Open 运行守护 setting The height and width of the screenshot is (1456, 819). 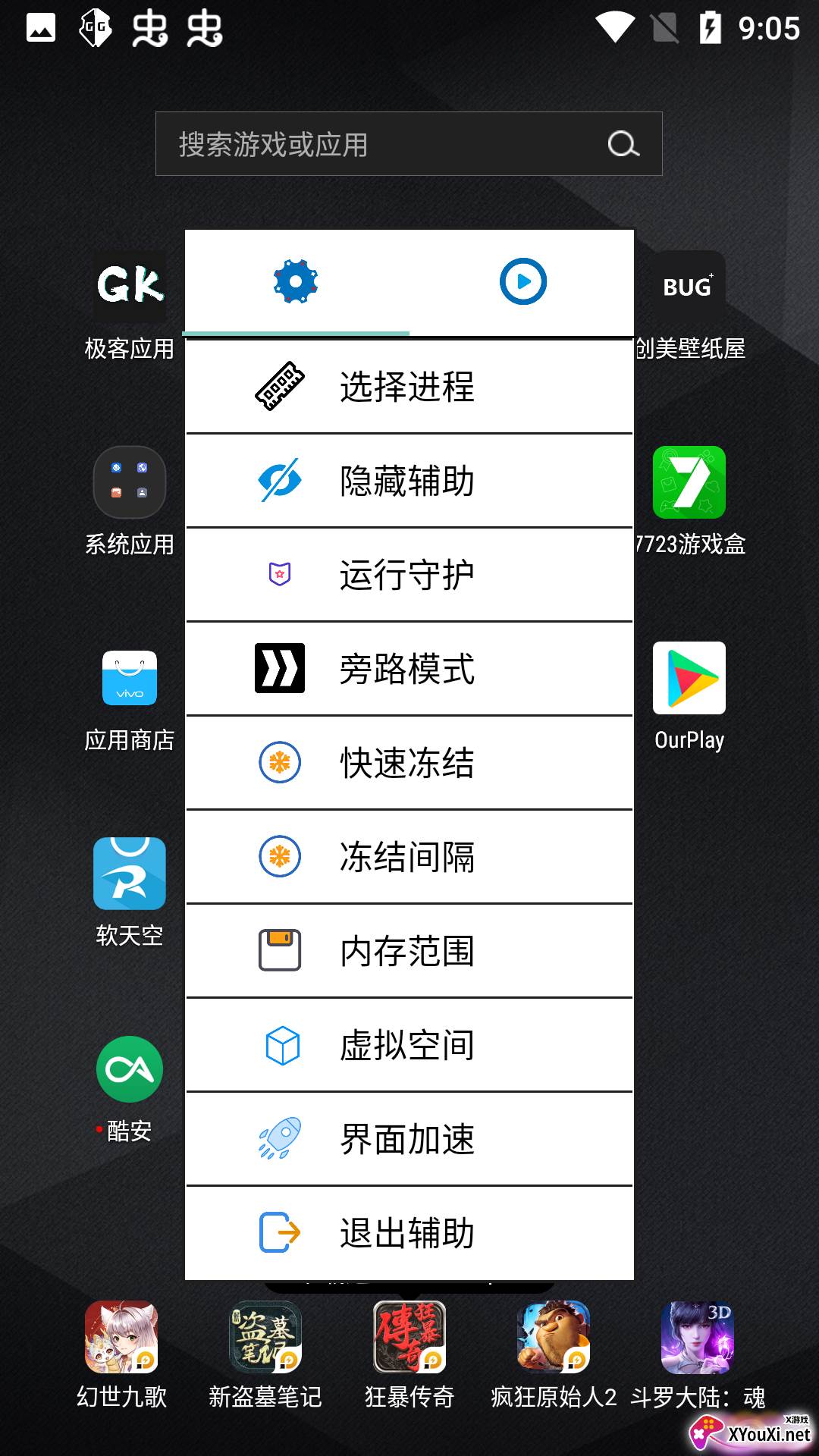click(x=409, y=575)
